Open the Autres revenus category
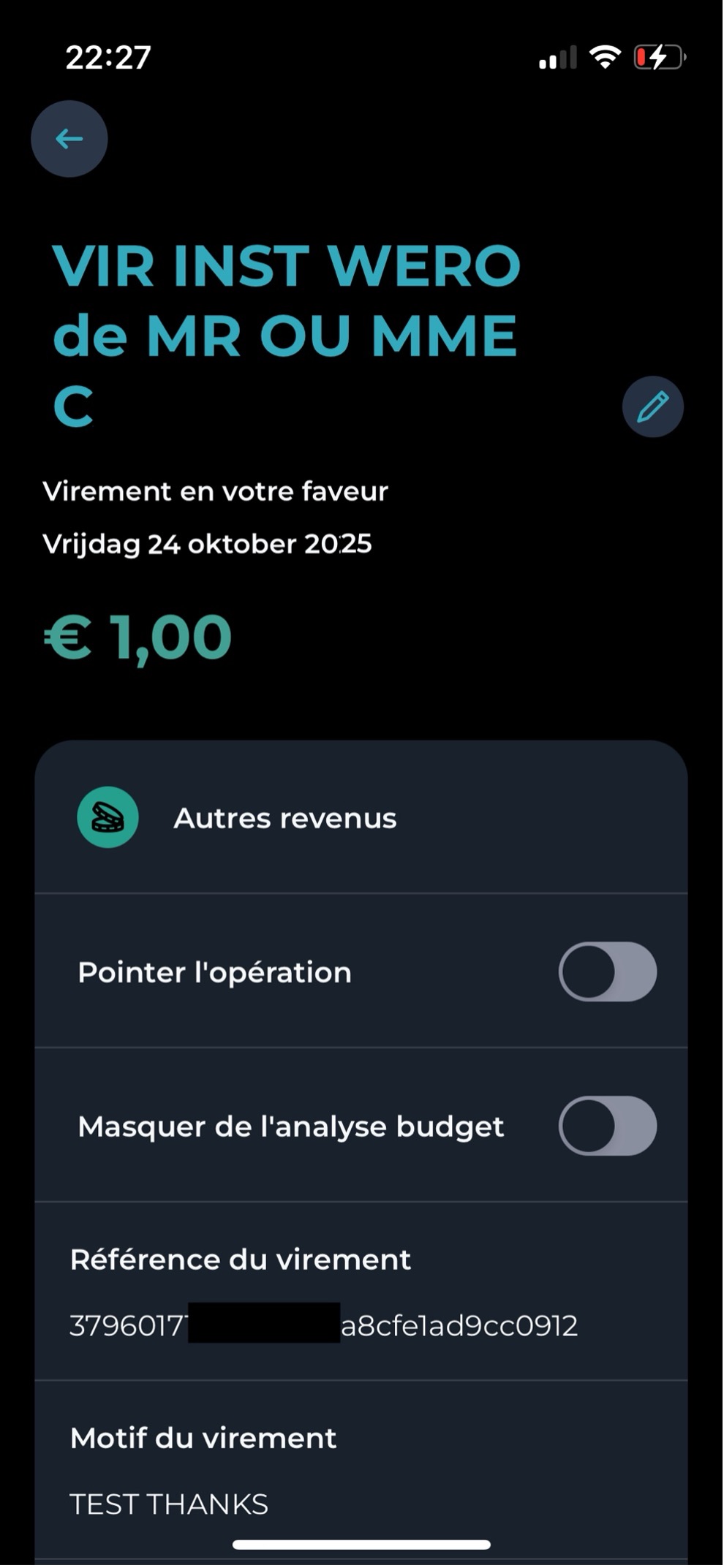 (x=285, y=818)
